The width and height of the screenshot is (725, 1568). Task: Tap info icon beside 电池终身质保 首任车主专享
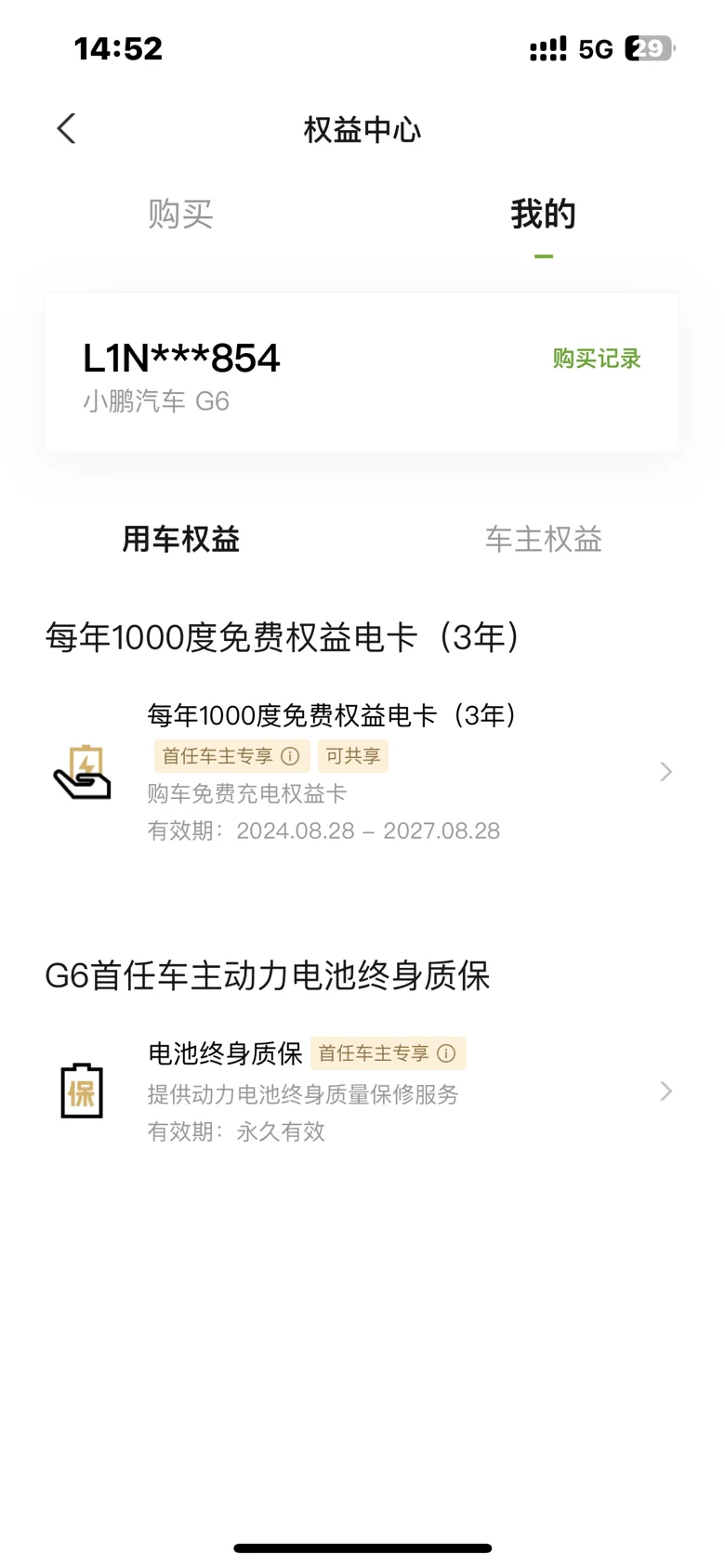pyautogui.click(x=446, y=1053)
